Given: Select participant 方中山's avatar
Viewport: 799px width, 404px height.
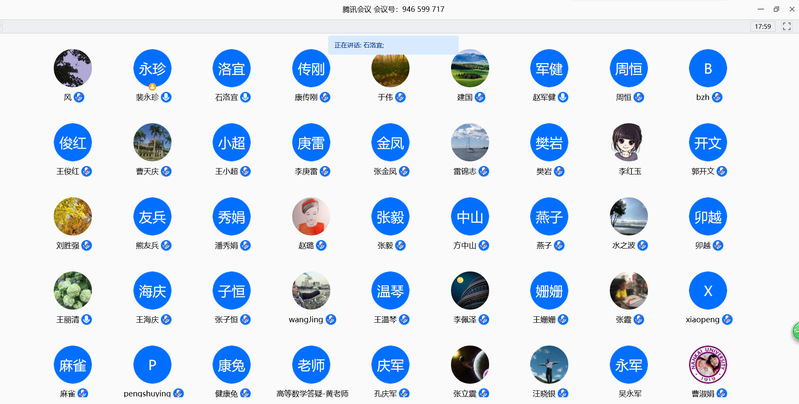Looking at the screenshot, I should (x=470, y=217).
